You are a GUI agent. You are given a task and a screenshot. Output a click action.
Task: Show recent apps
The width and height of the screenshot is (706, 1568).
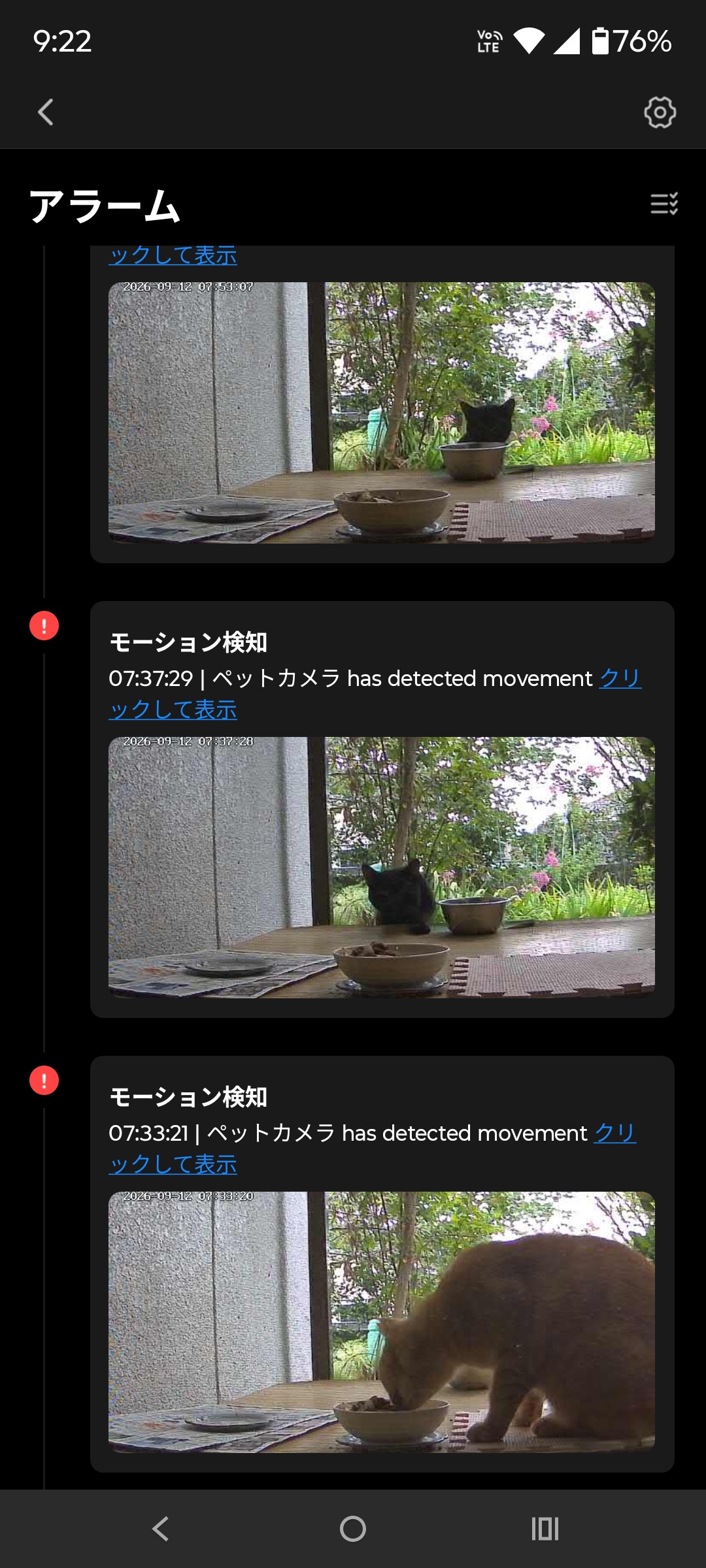tap(545, 1529)
